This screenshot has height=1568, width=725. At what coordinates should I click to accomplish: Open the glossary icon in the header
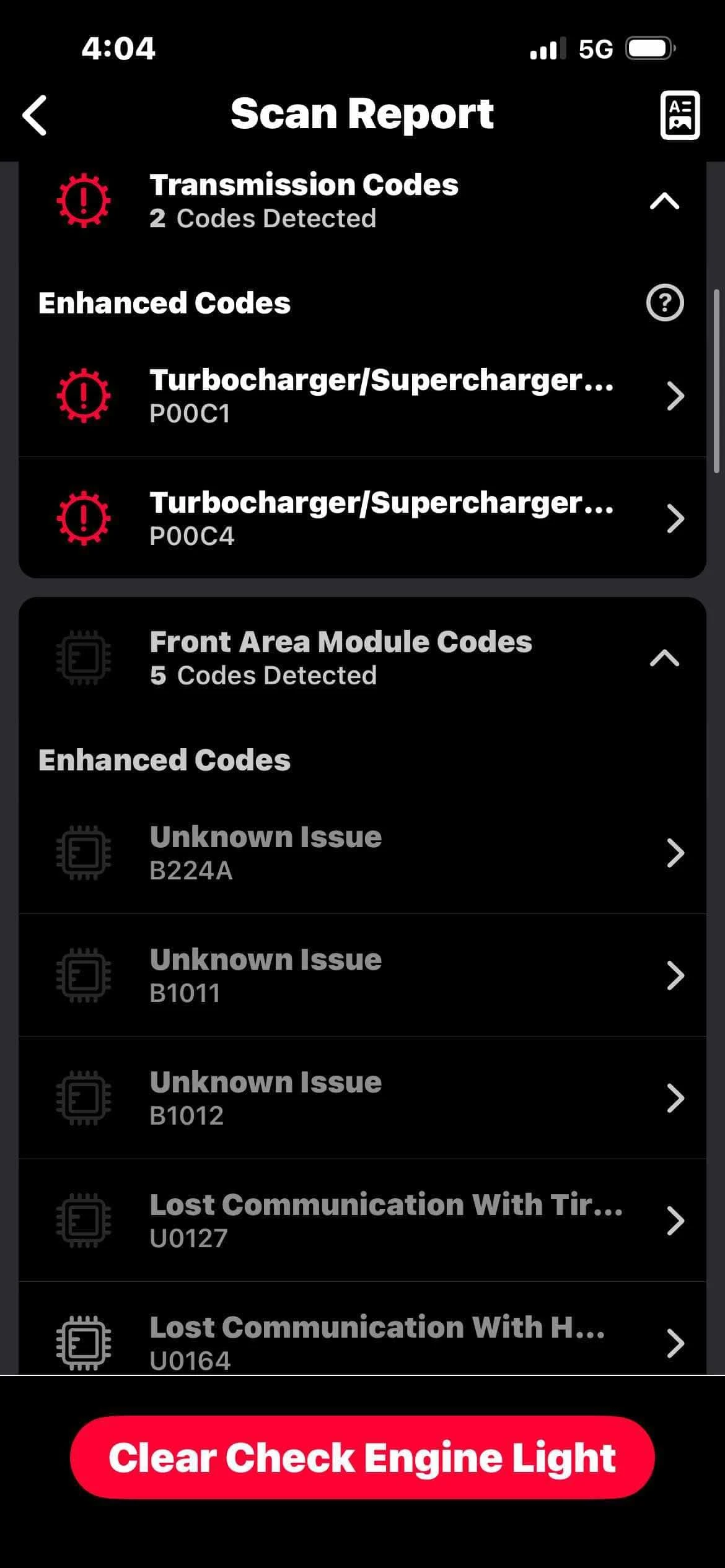coord(680,115)
